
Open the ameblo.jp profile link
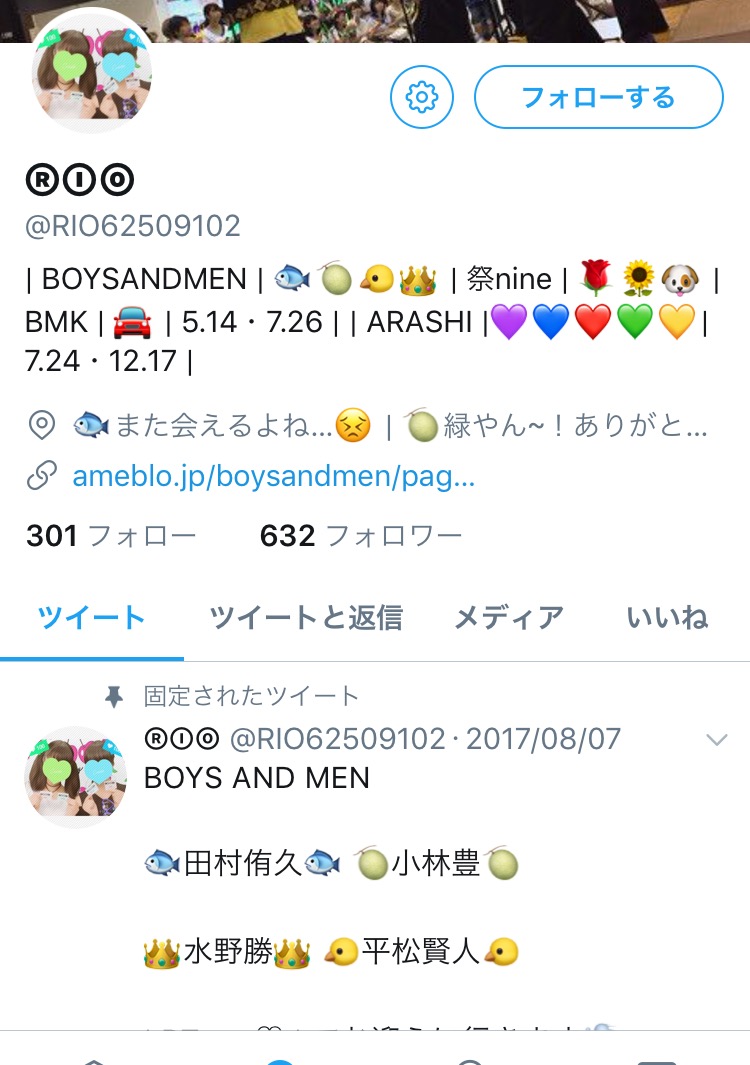(x=273, y=476)
